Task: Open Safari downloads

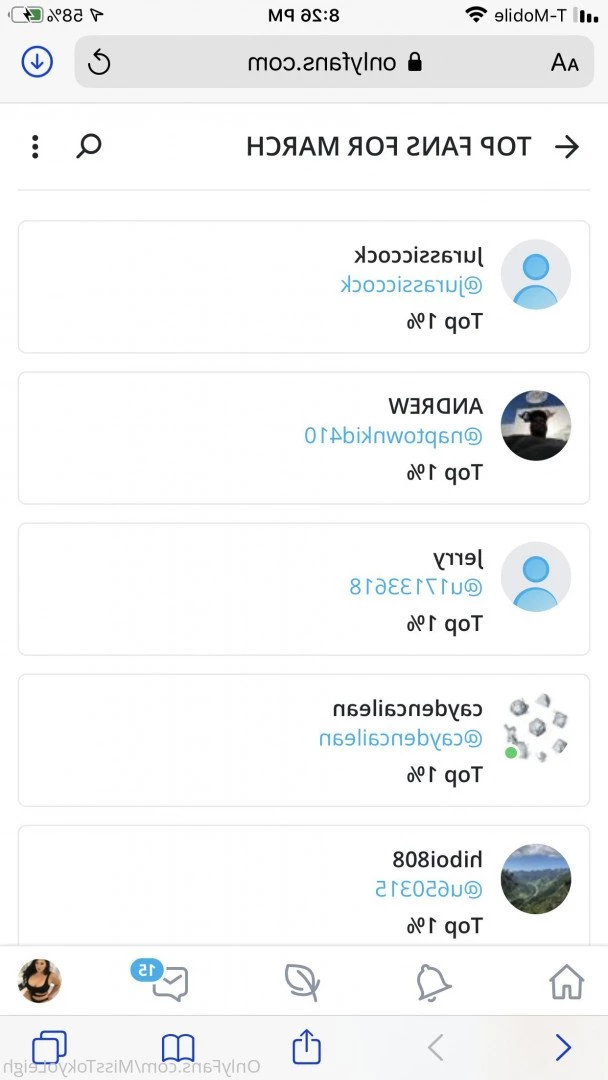Action: click(37, 62)
